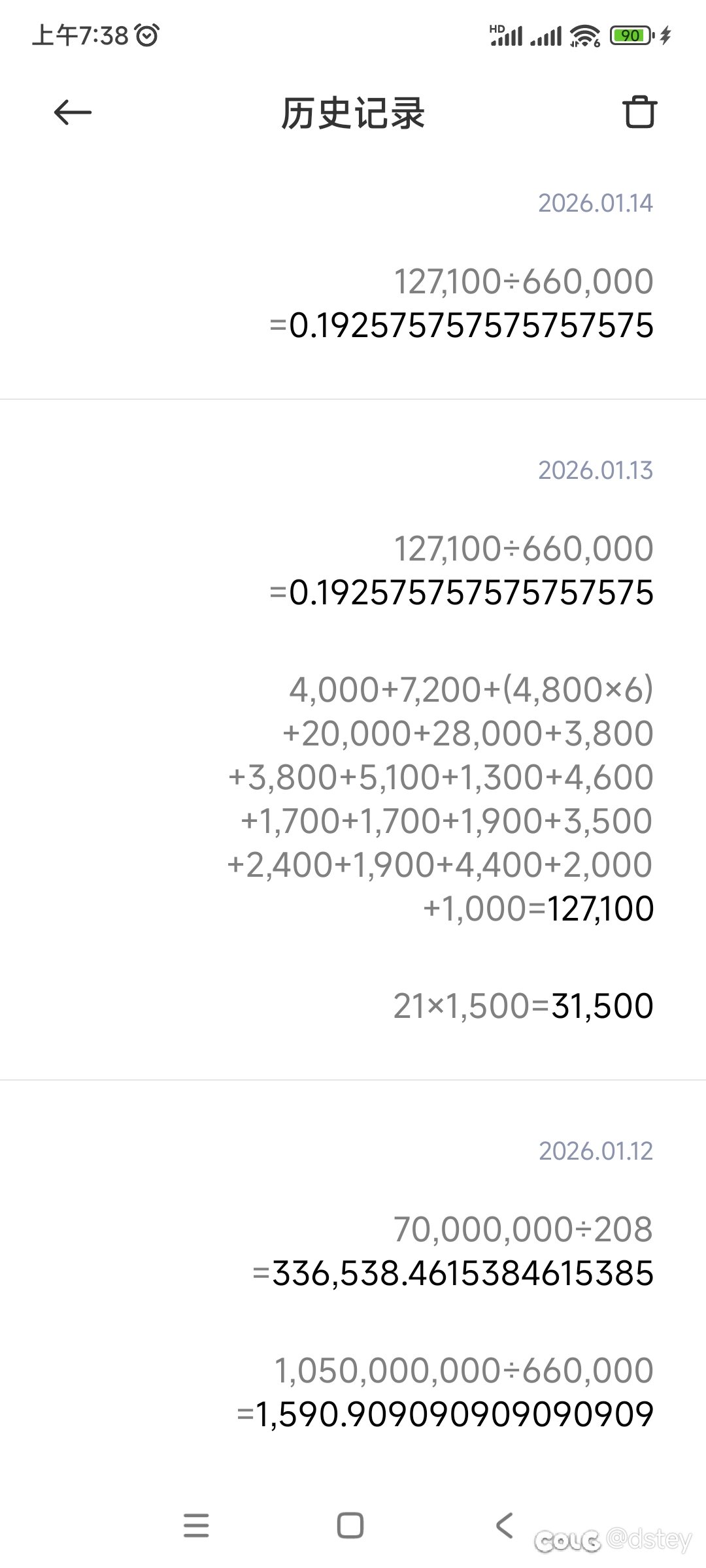Open recent apps from the navigation bar
This screenshot has height=1568, width=706.
click(x=196, y=1526)
